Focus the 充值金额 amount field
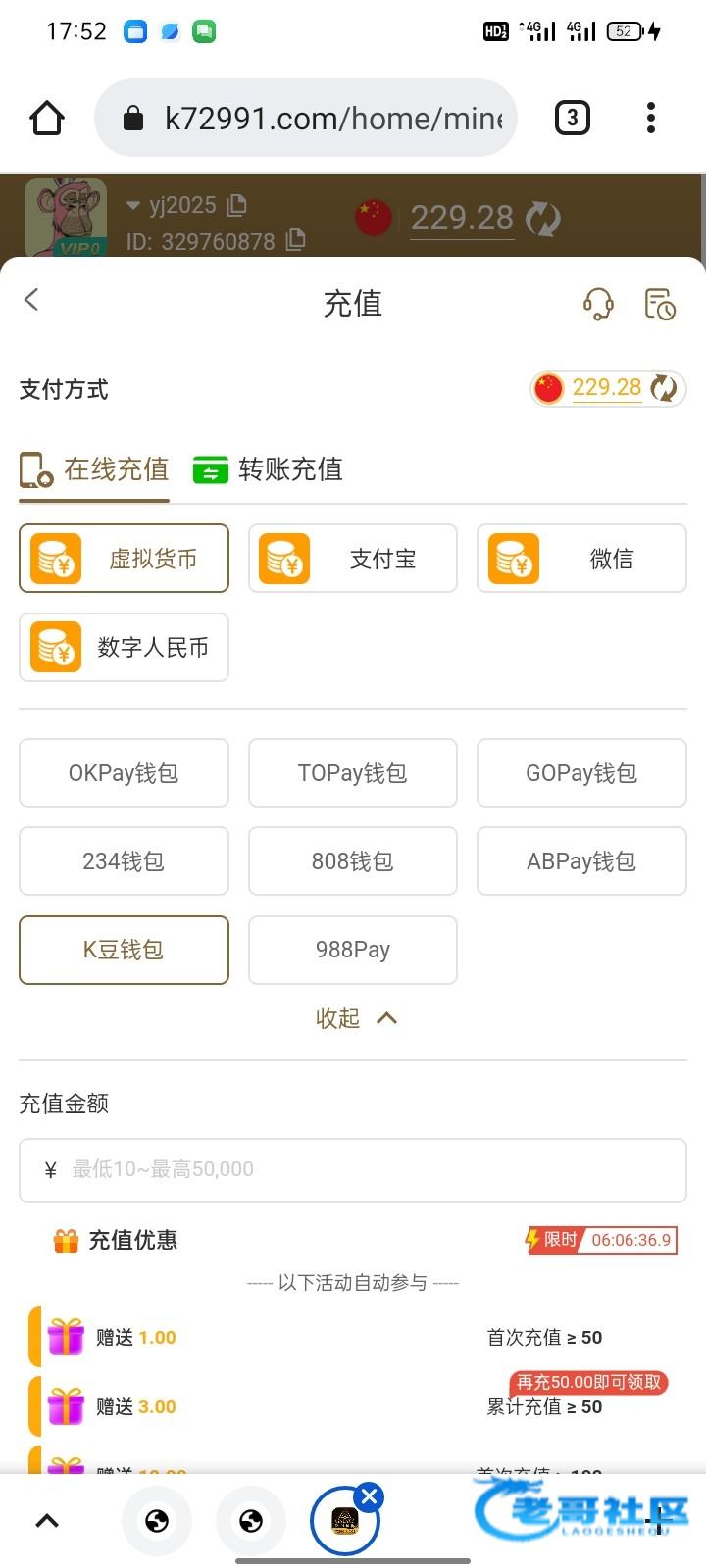 click(353, 1170)
